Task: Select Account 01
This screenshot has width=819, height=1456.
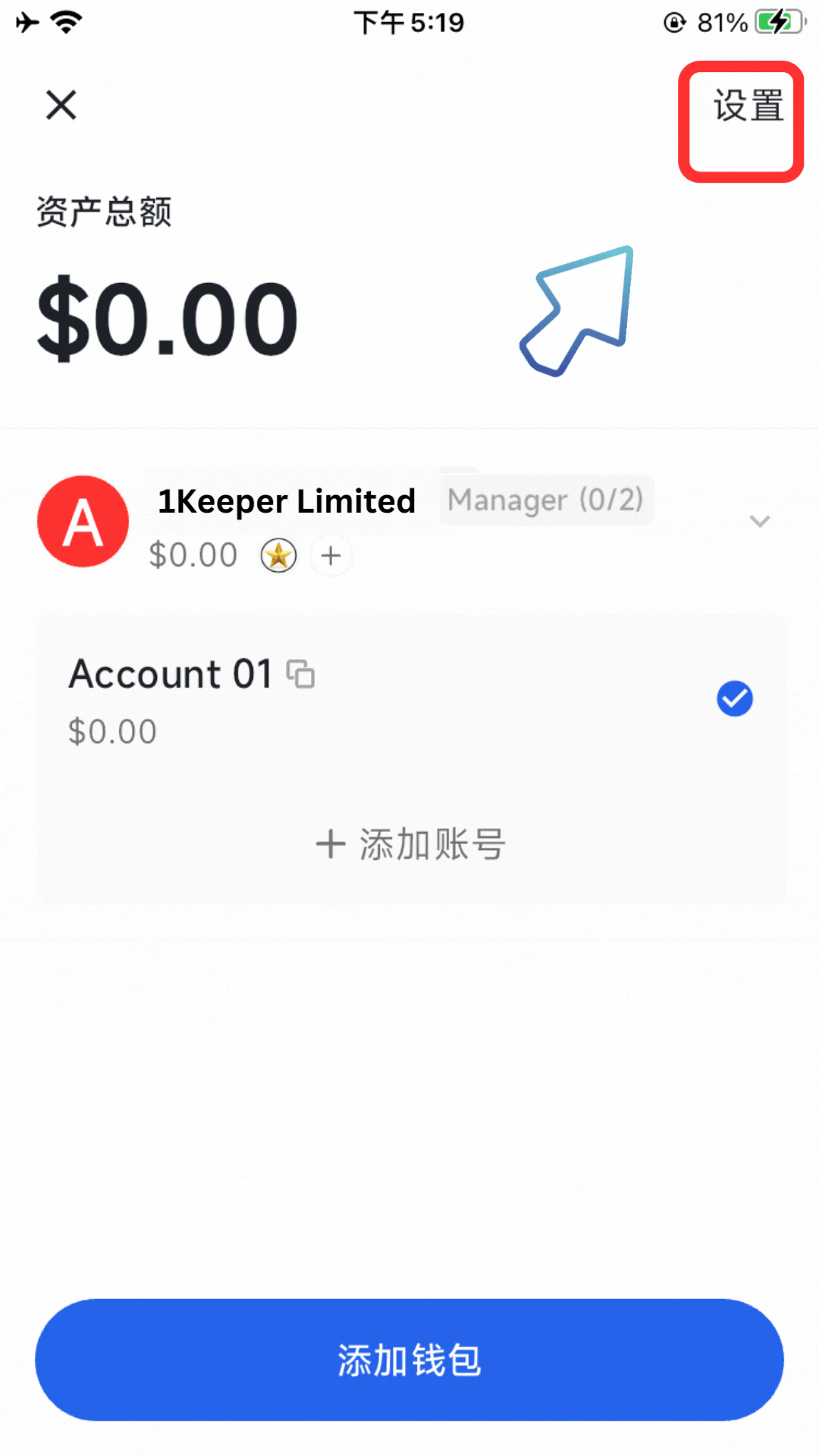Action: (x=409, y=701)
